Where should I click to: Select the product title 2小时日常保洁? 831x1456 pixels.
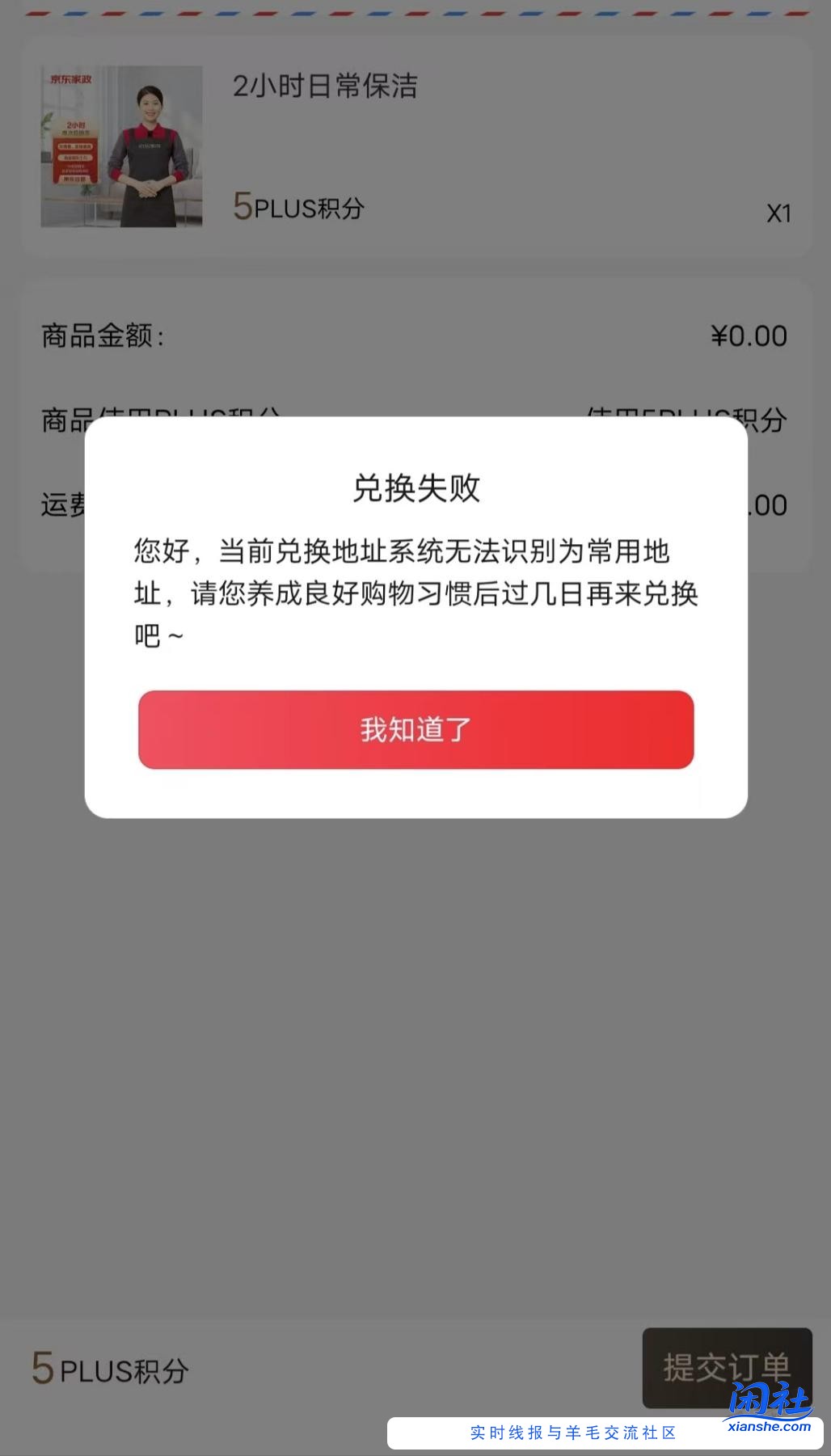point(327,88)
